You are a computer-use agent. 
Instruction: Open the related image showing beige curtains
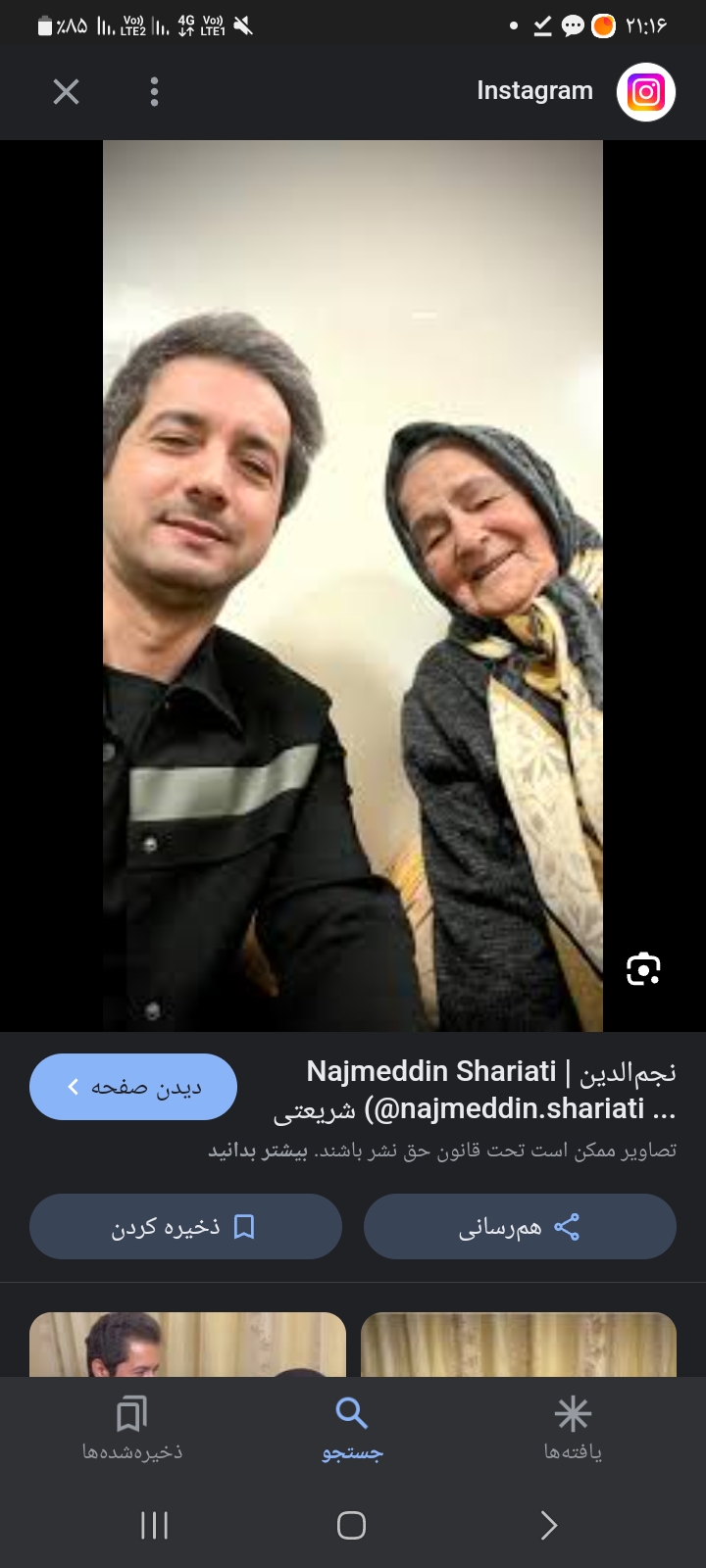519,1345
